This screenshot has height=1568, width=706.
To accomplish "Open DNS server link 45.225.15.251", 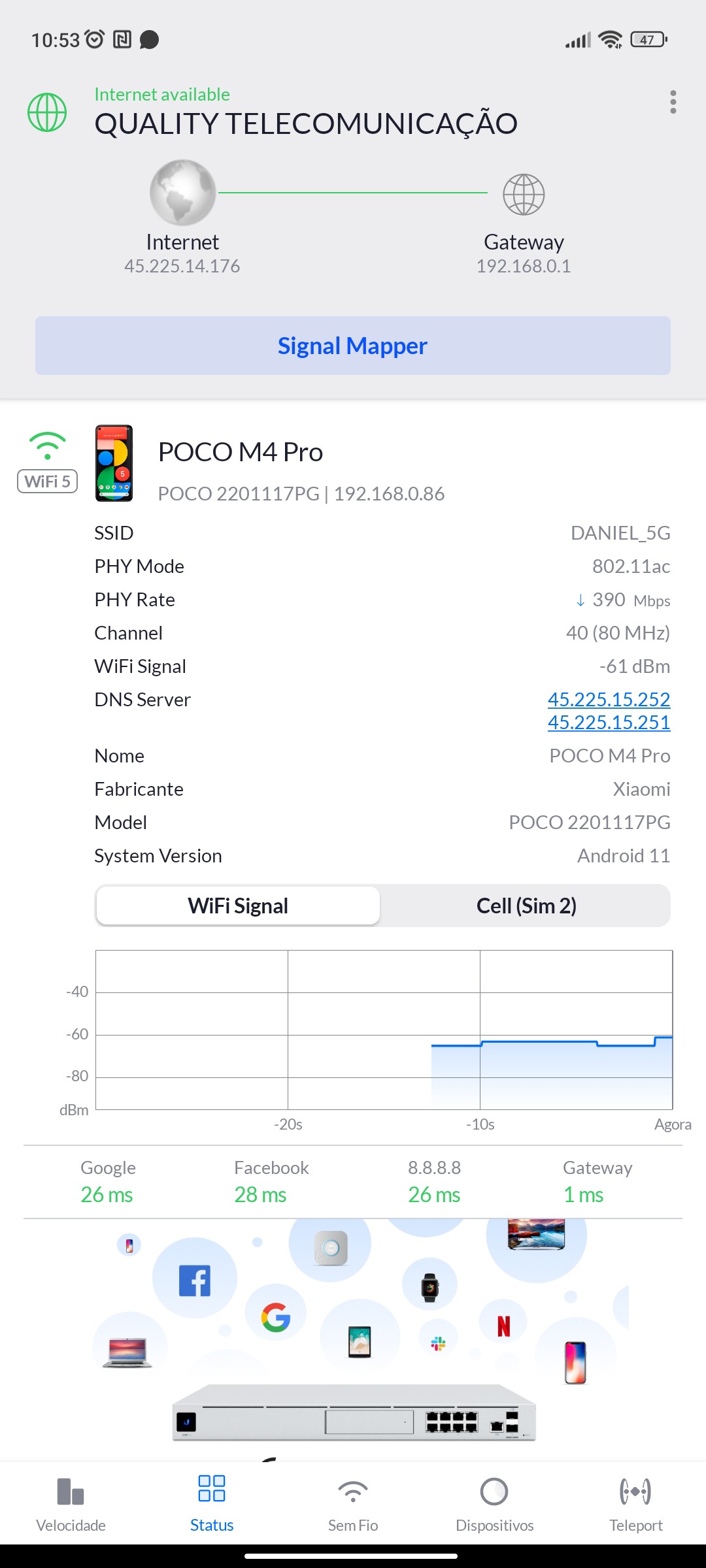I will point(609,723).
